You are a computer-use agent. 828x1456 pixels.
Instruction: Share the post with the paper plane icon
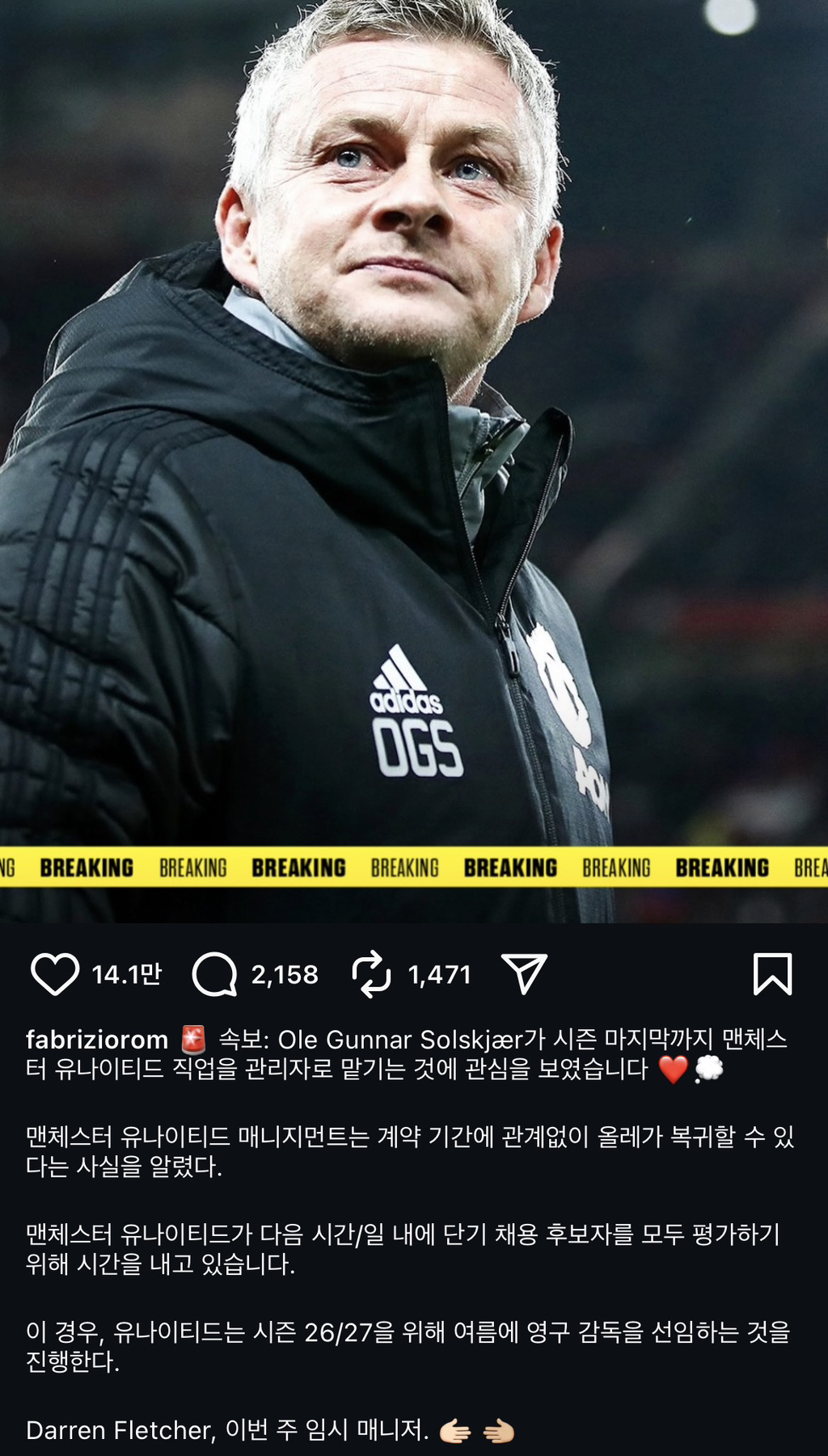[524, 973]
